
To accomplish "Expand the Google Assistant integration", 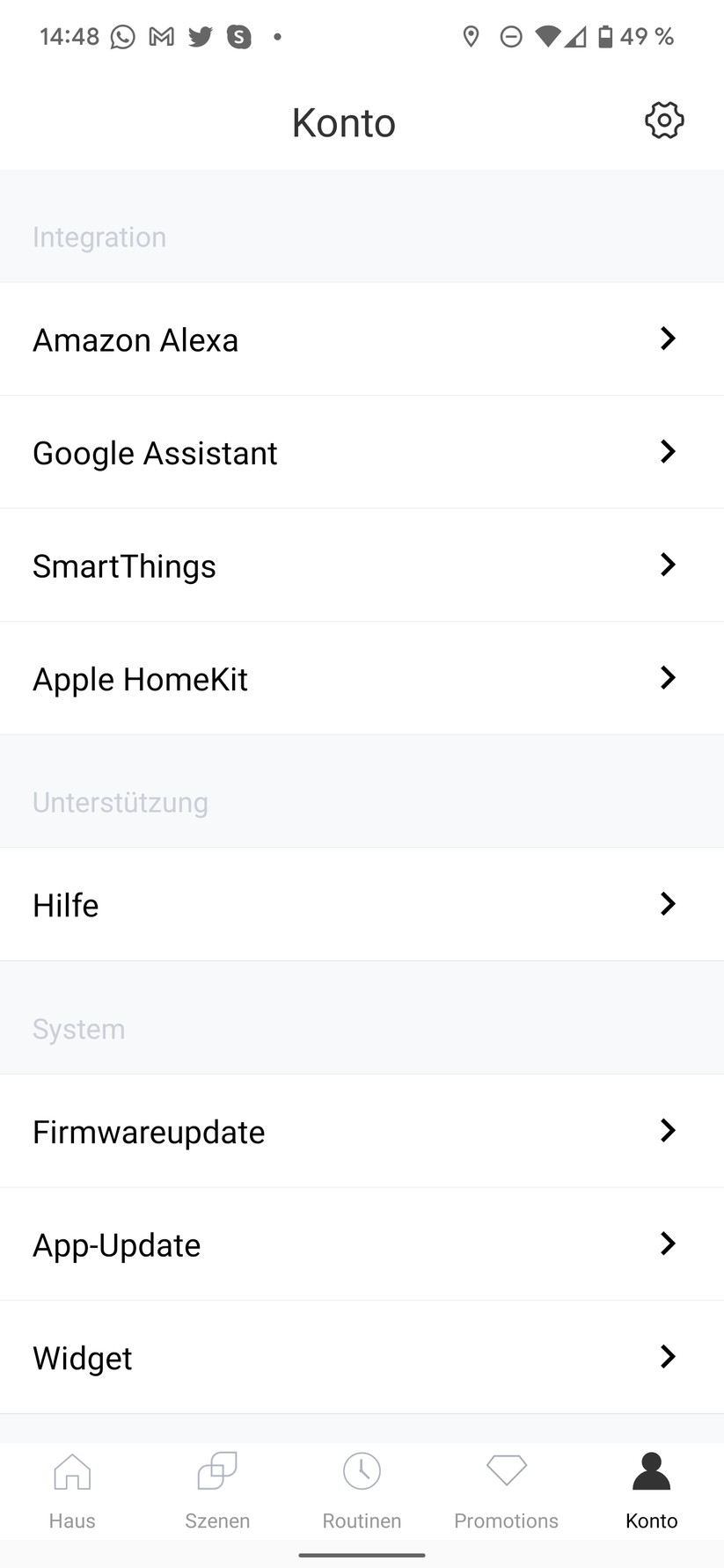I will [x=362, y=452].
